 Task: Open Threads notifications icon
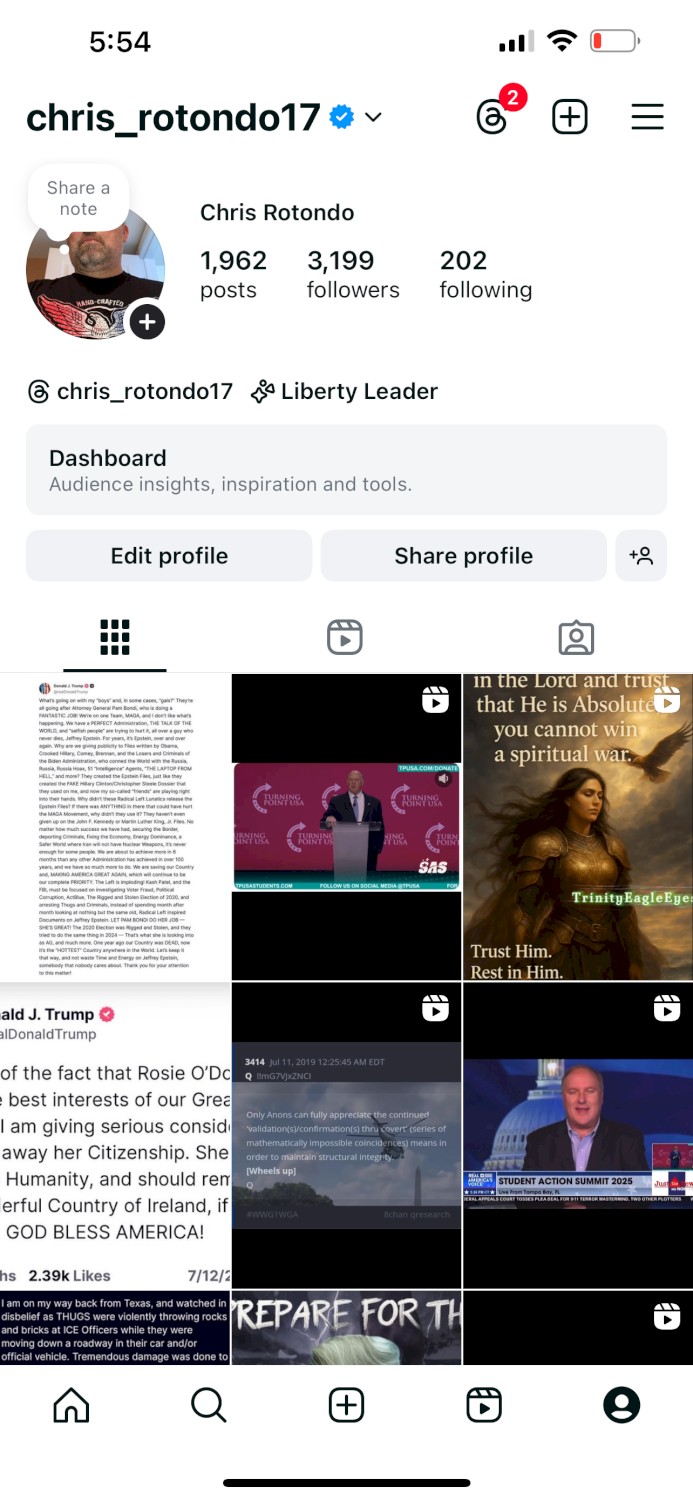pos(493,117)
